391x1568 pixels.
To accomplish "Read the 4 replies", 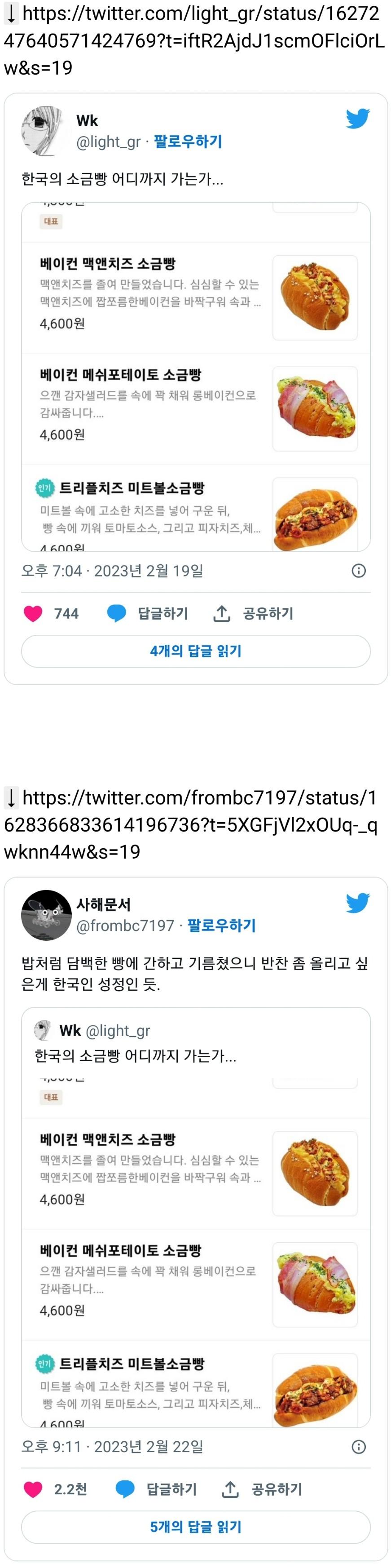I will tap(196, 651).
